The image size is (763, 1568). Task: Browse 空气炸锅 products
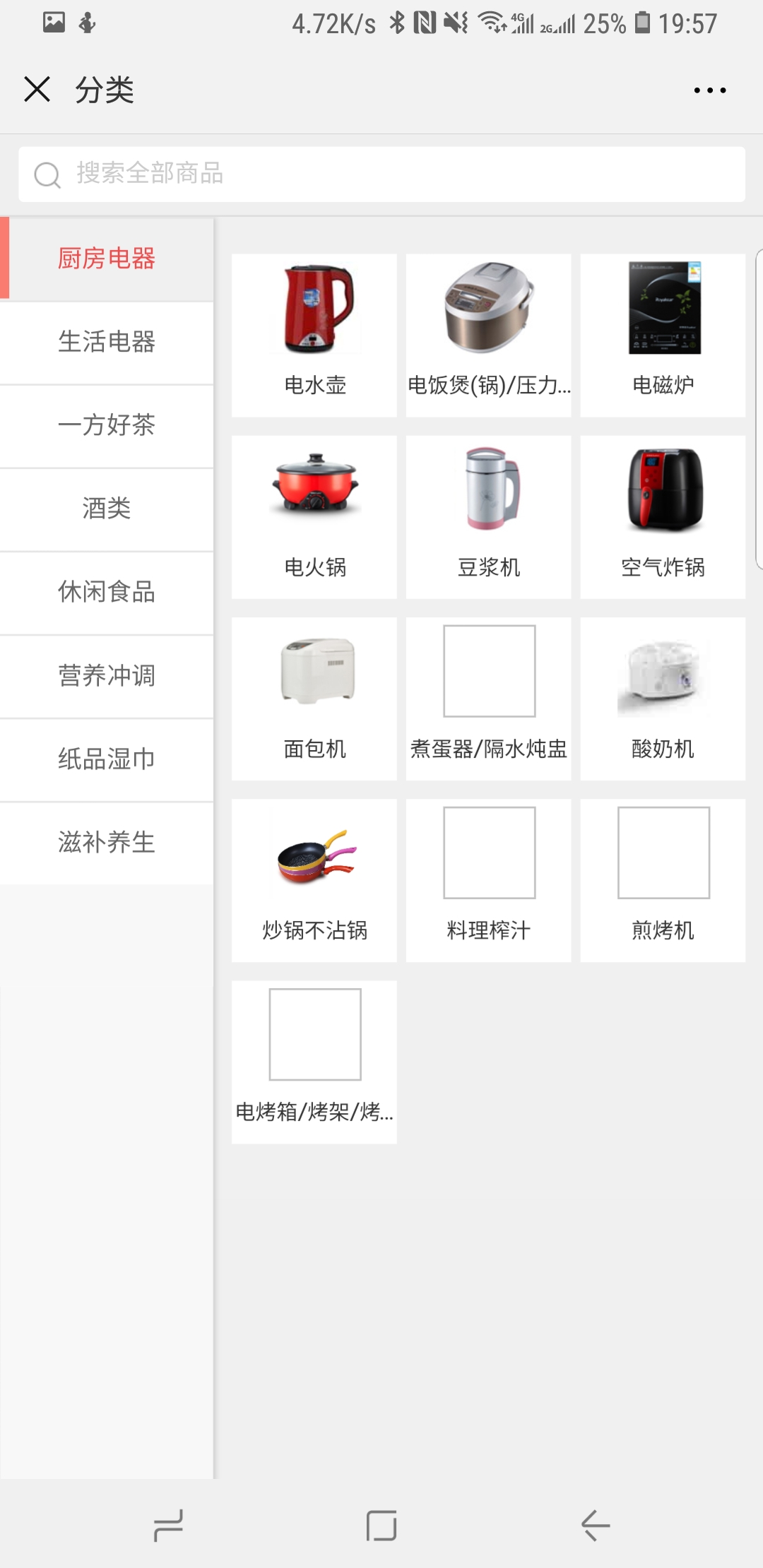pos(663,517)
